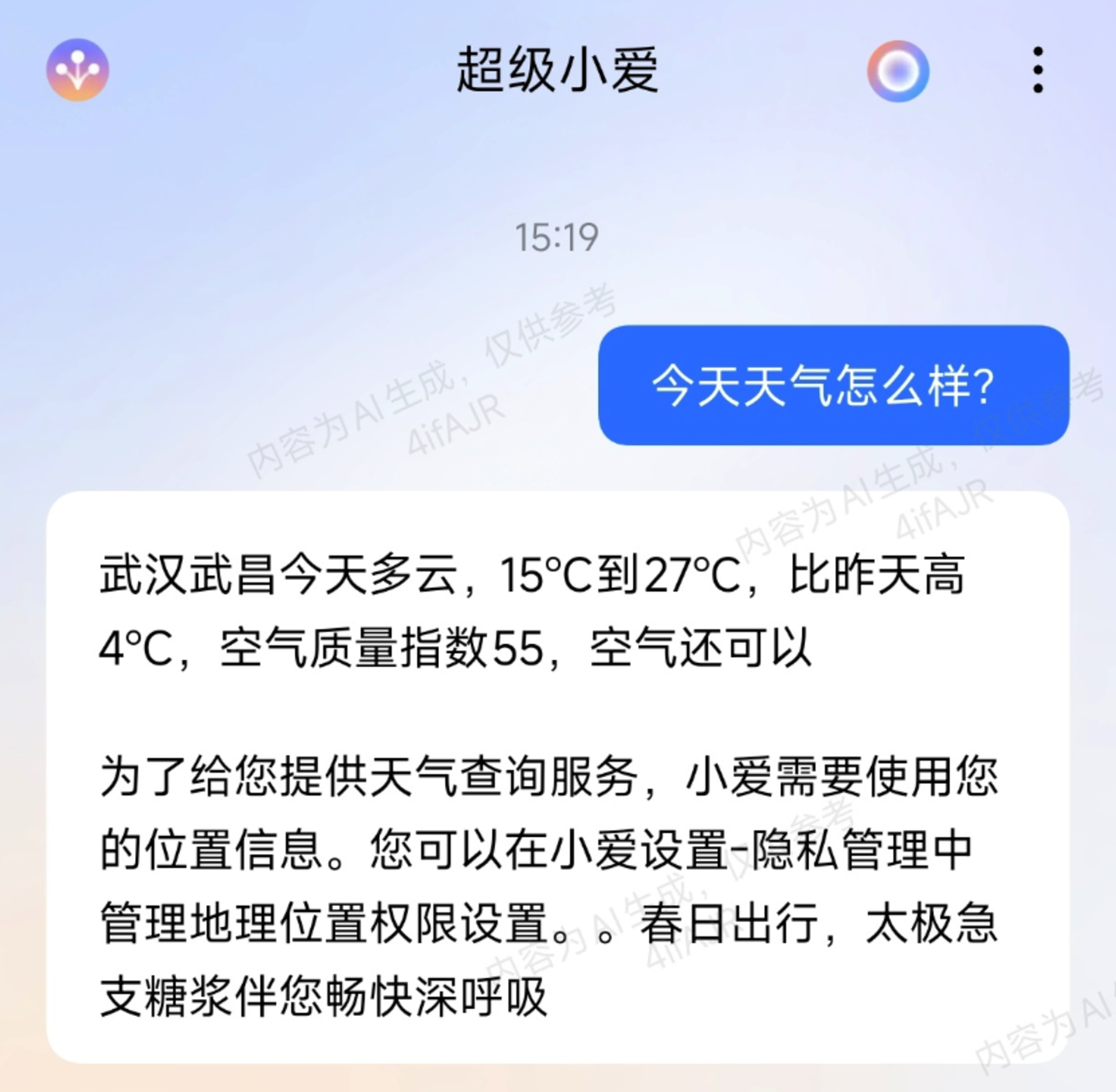
Task: Open the purple branching icon at top left
Action: point(78,71)
